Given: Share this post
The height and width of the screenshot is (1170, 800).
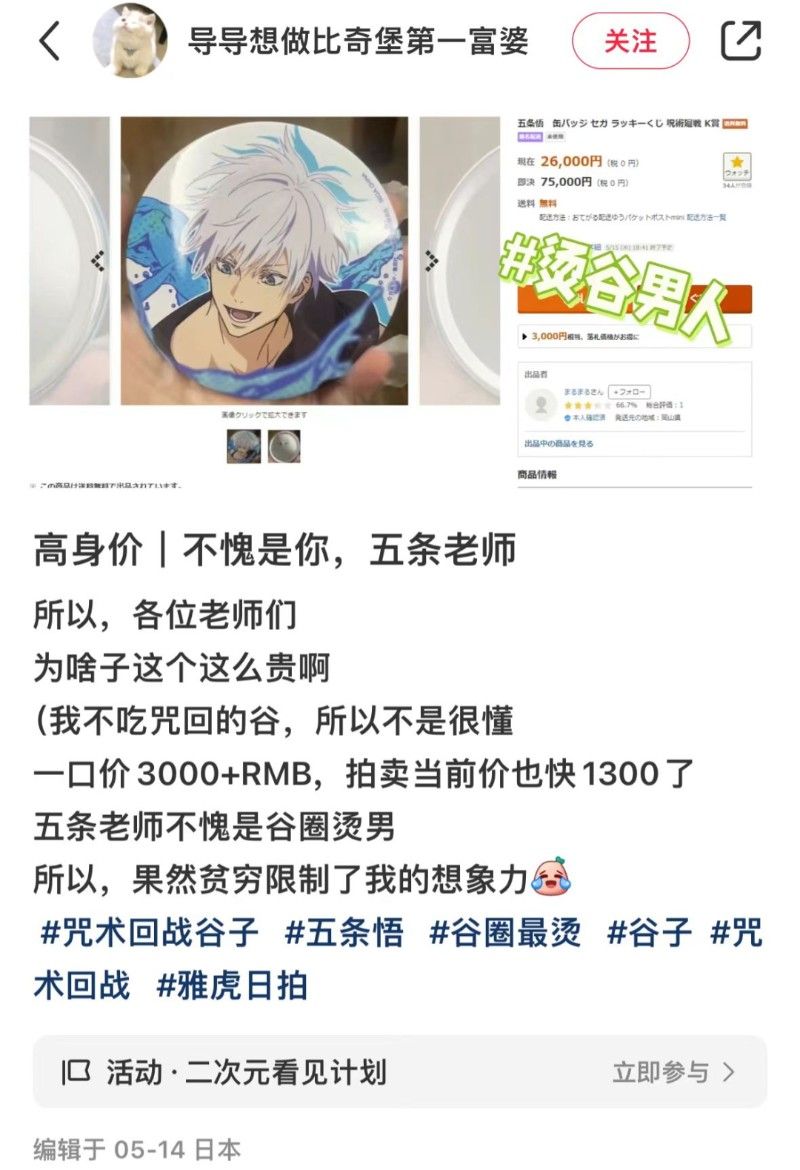Looking at the screenshot, I should tap(741, 41).
